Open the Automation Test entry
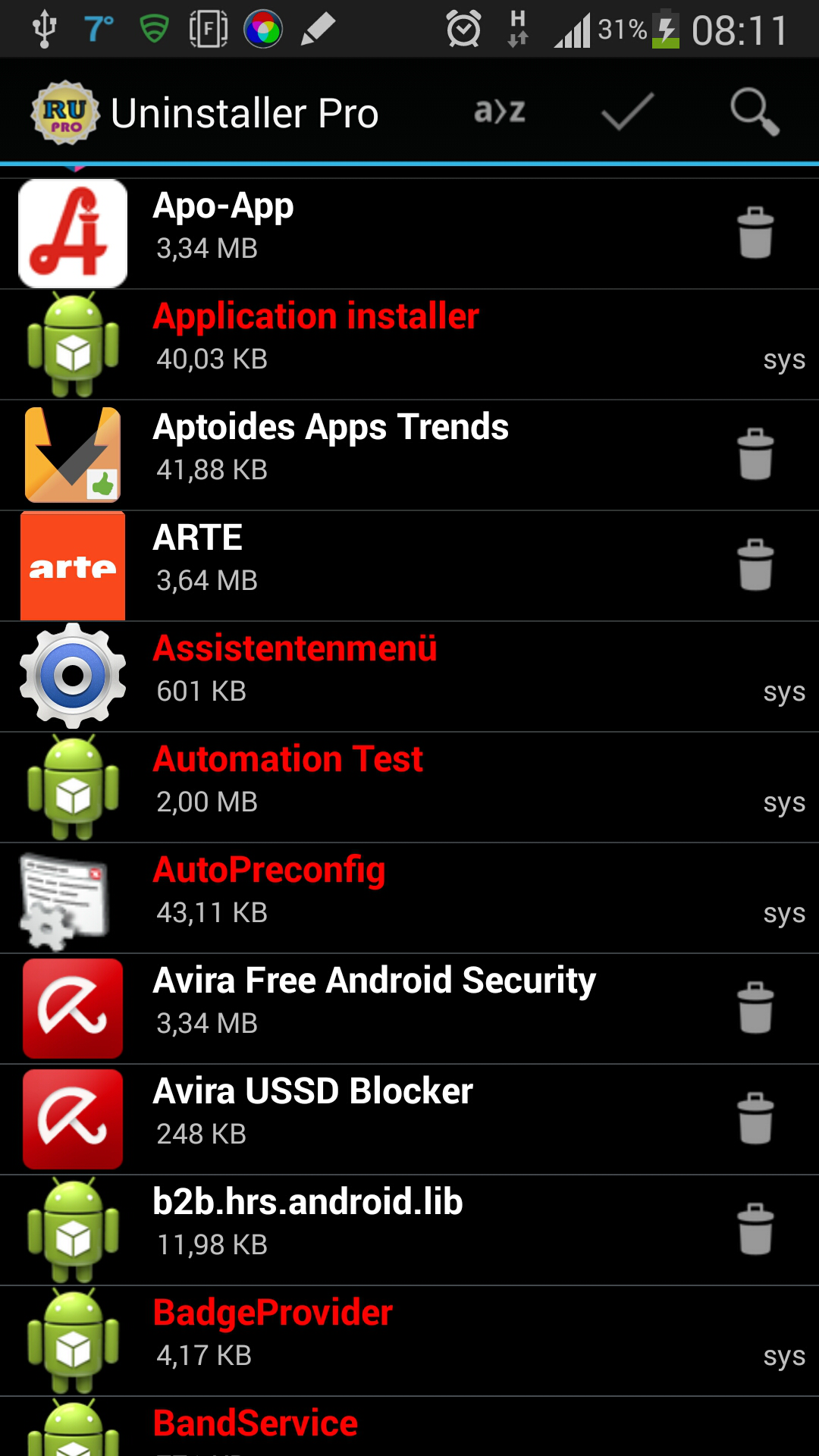Screen dimensions: 819x1456 409,787
